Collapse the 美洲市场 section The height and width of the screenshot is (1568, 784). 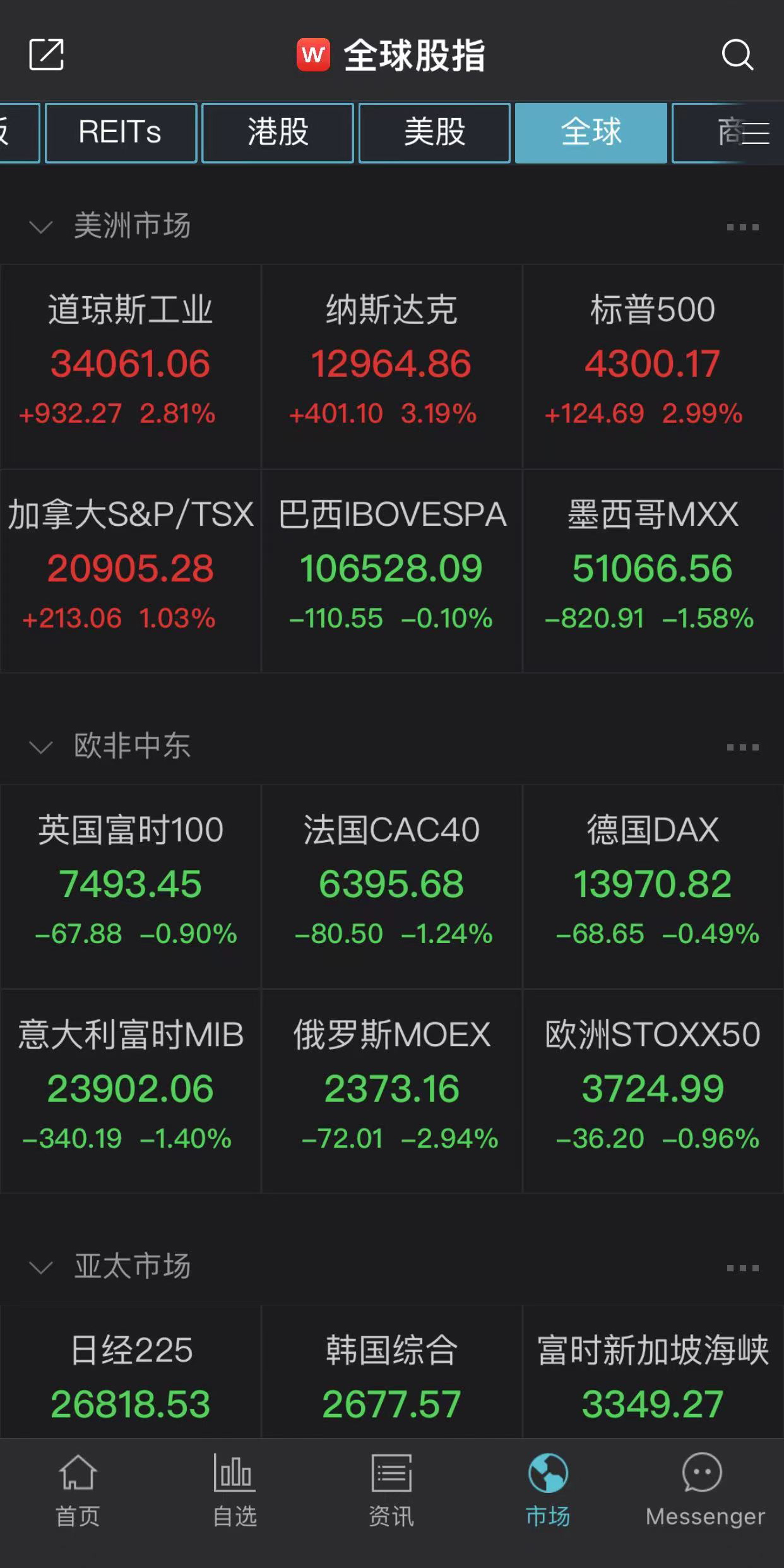[x=42, y=227]
